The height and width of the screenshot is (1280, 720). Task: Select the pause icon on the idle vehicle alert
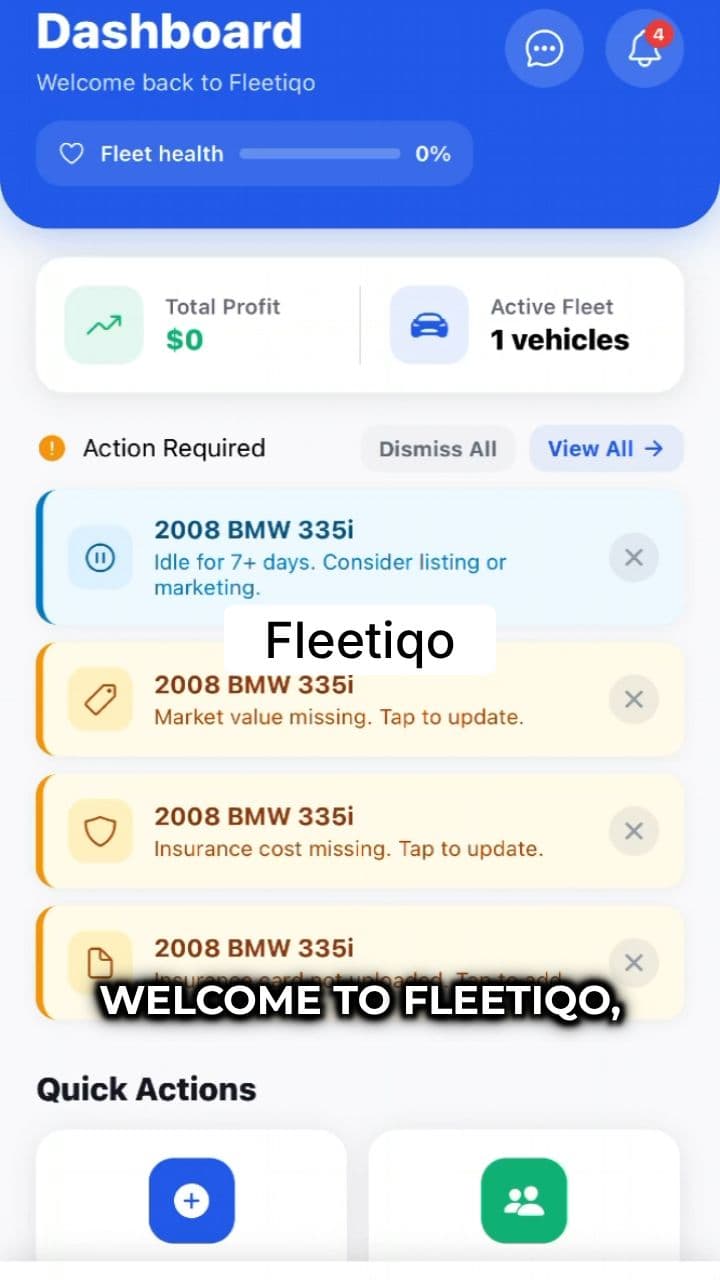99,558
